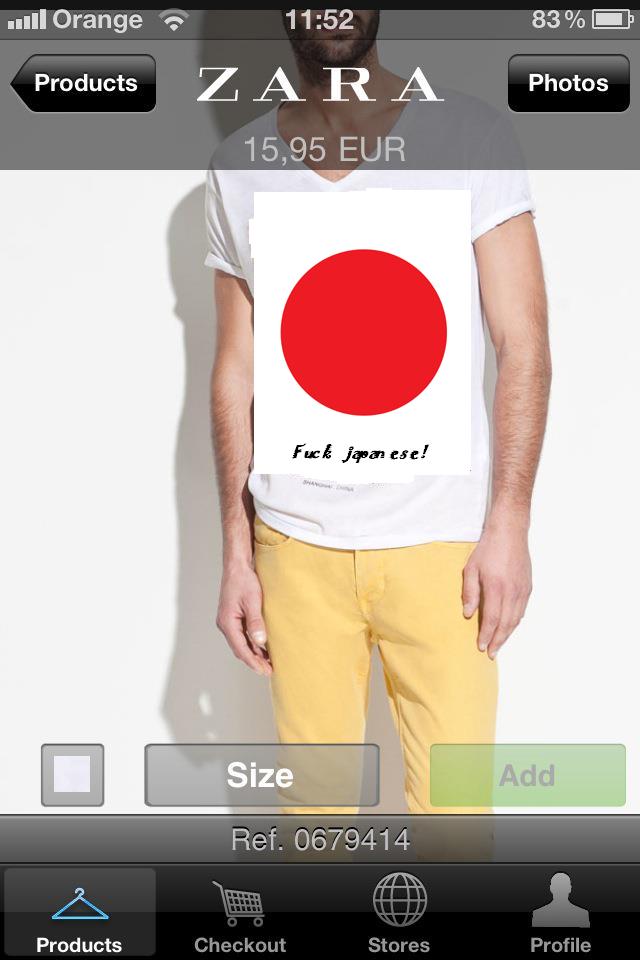
Task: Open the Photos view
Action: pos(568,83)
